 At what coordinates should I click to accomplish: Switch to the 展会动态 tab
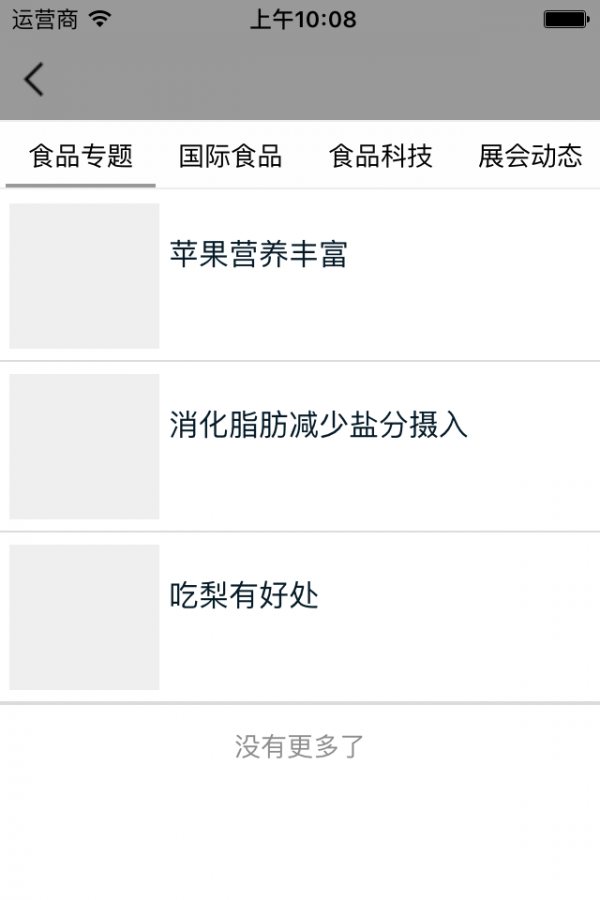point(529,156)
